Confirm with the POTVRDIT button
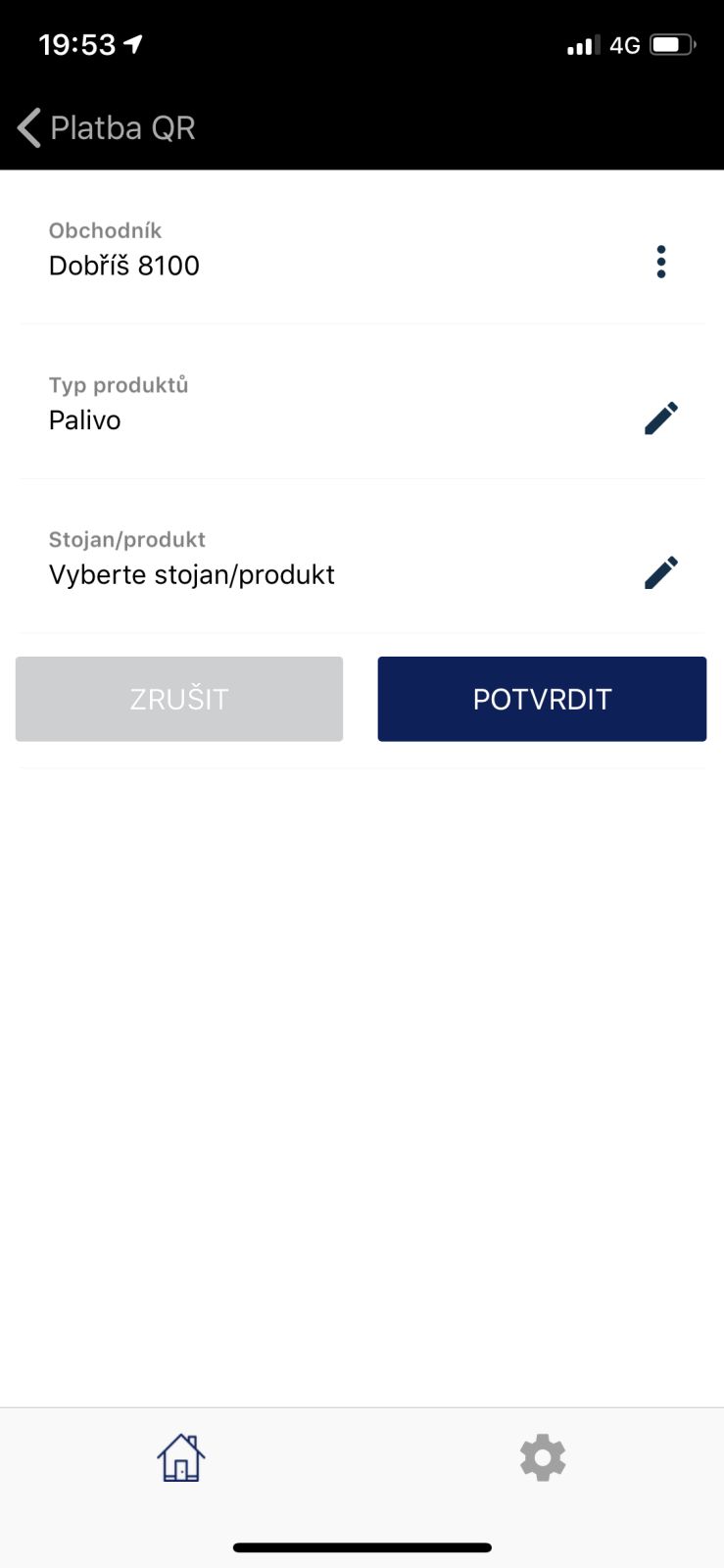Viewport: 724px width, 1568px height. (x=542, y=699)
